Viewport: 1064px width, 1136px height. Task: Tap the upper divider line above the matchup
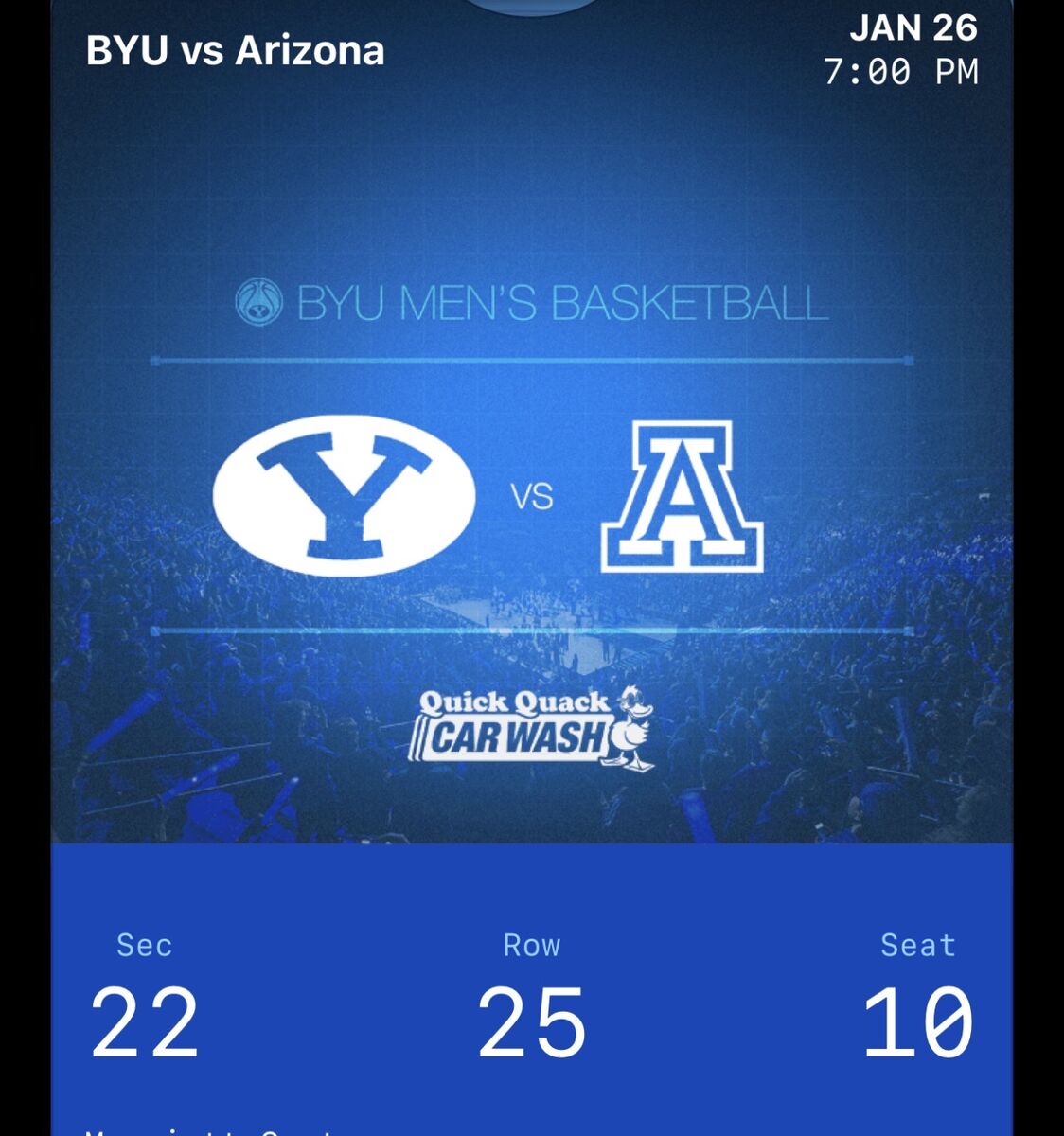(533, 359)
